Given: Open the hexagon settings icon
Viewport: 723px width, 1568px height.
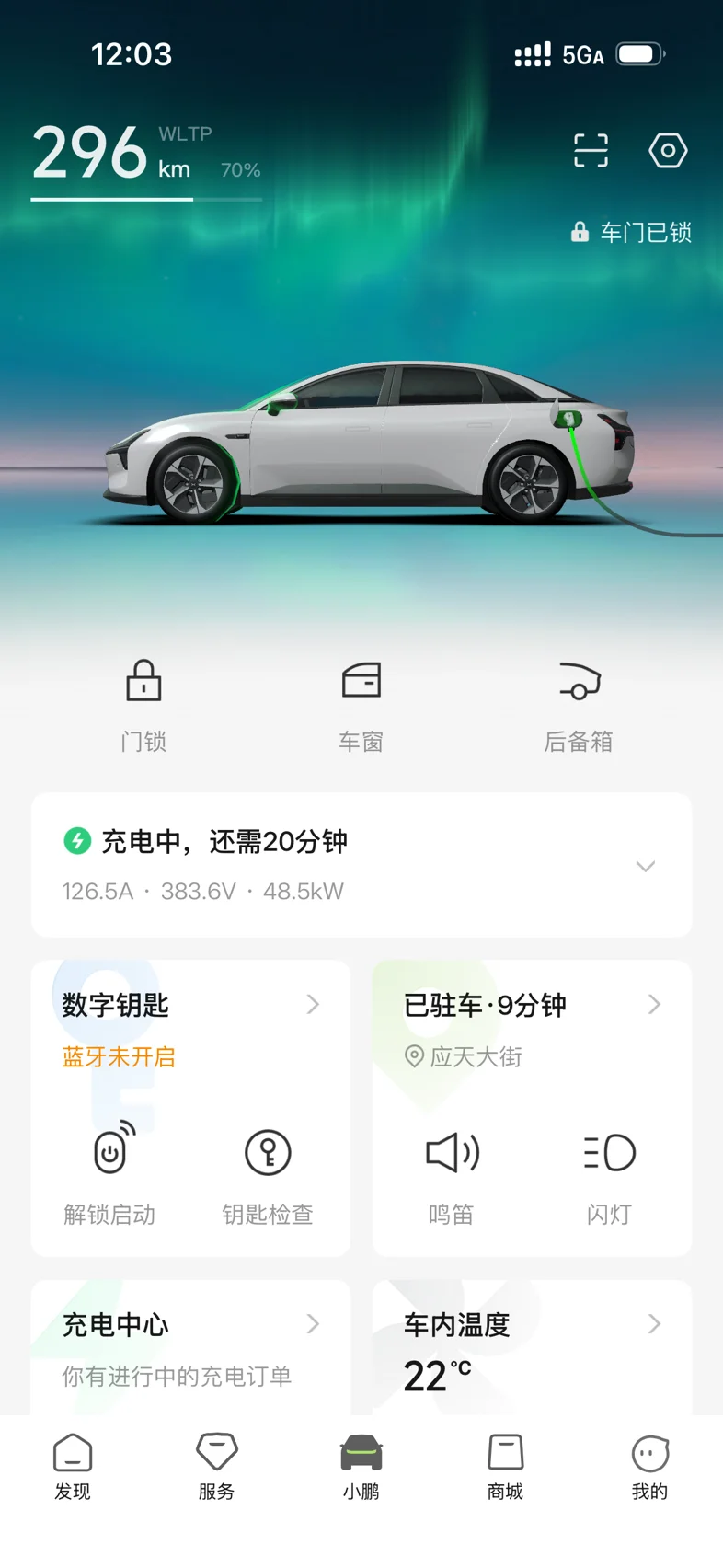Looking at the screenshot, I should [x=668, y=150].
